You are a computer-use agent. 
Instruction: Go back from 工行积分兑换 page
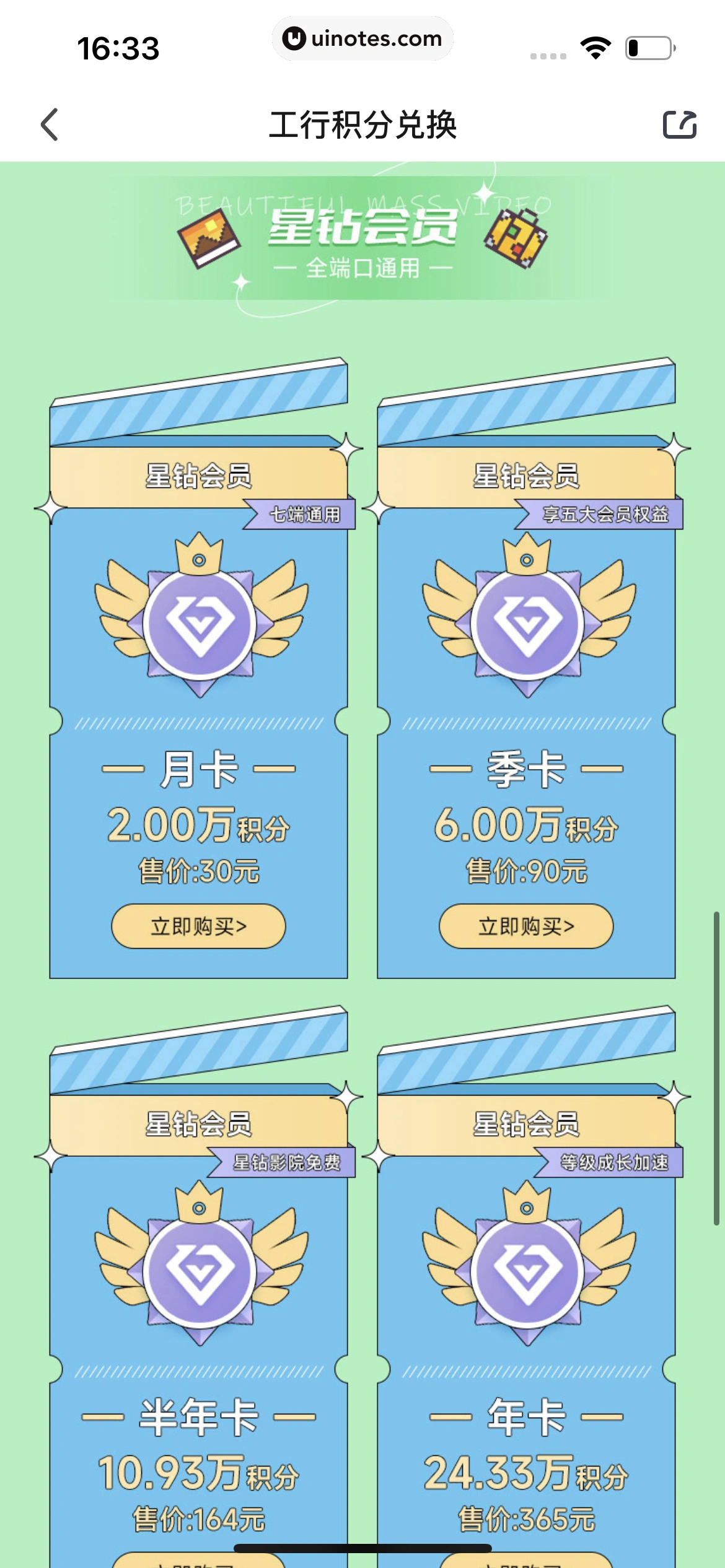tap(50, 124)
